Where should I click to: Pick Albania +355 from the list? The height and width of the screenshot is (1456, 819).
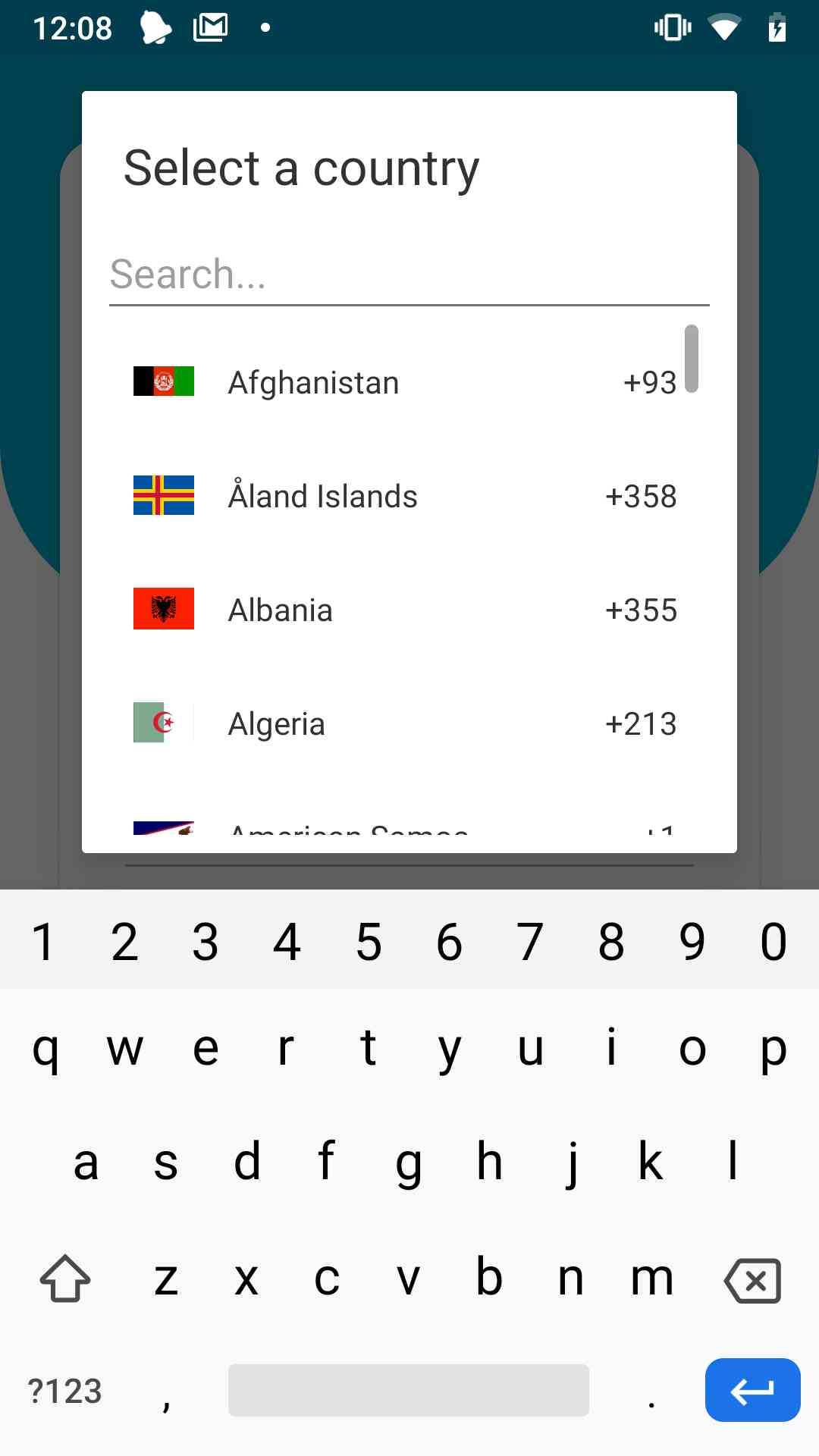coord(405,610)
